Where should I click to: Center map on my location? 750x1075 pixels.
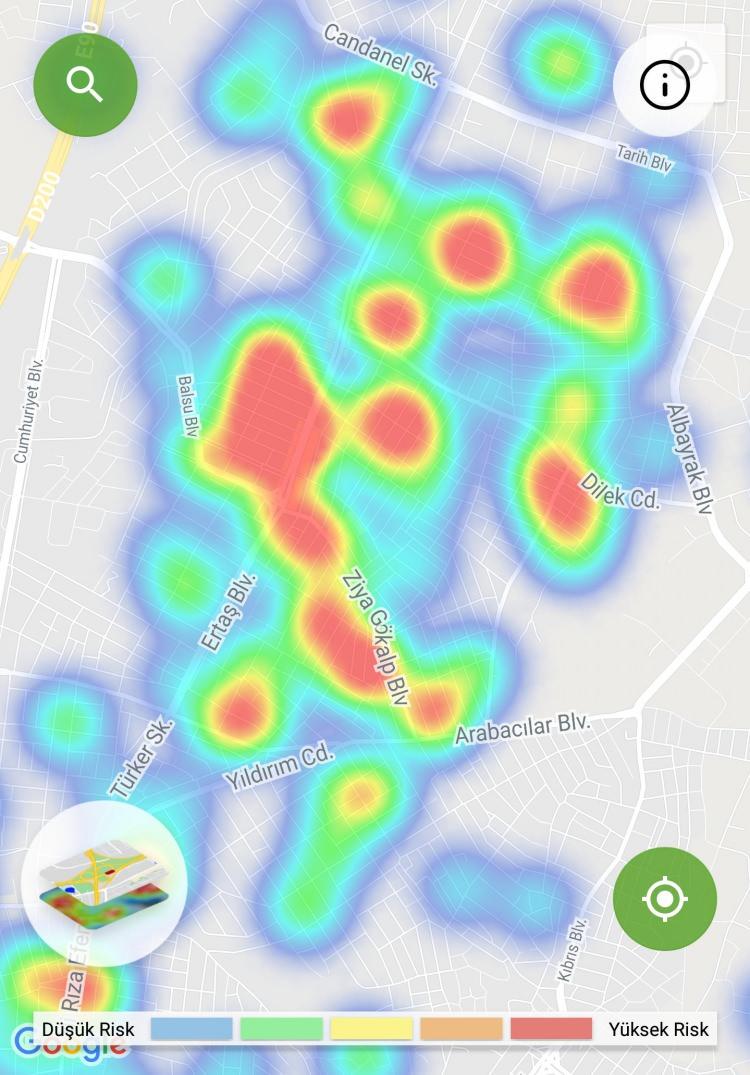click(x=665, y=899)
